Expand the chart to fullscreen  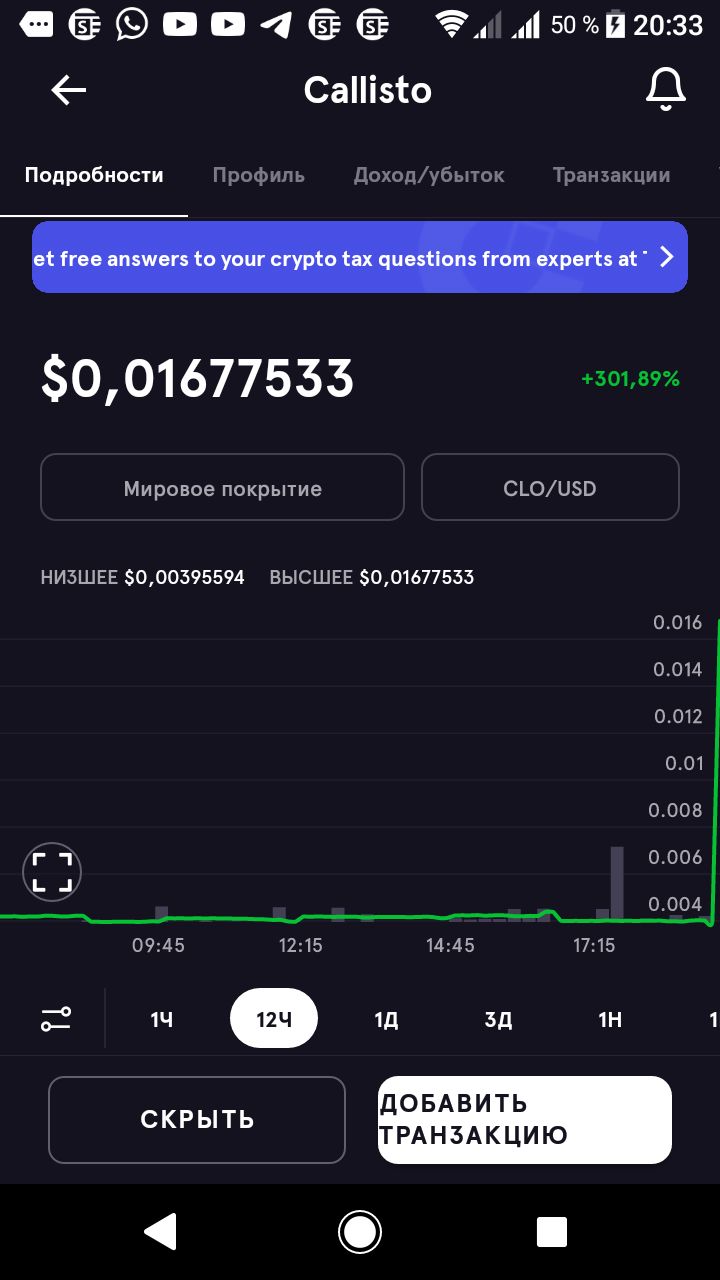pyautogui.click(x=52, y=872)
